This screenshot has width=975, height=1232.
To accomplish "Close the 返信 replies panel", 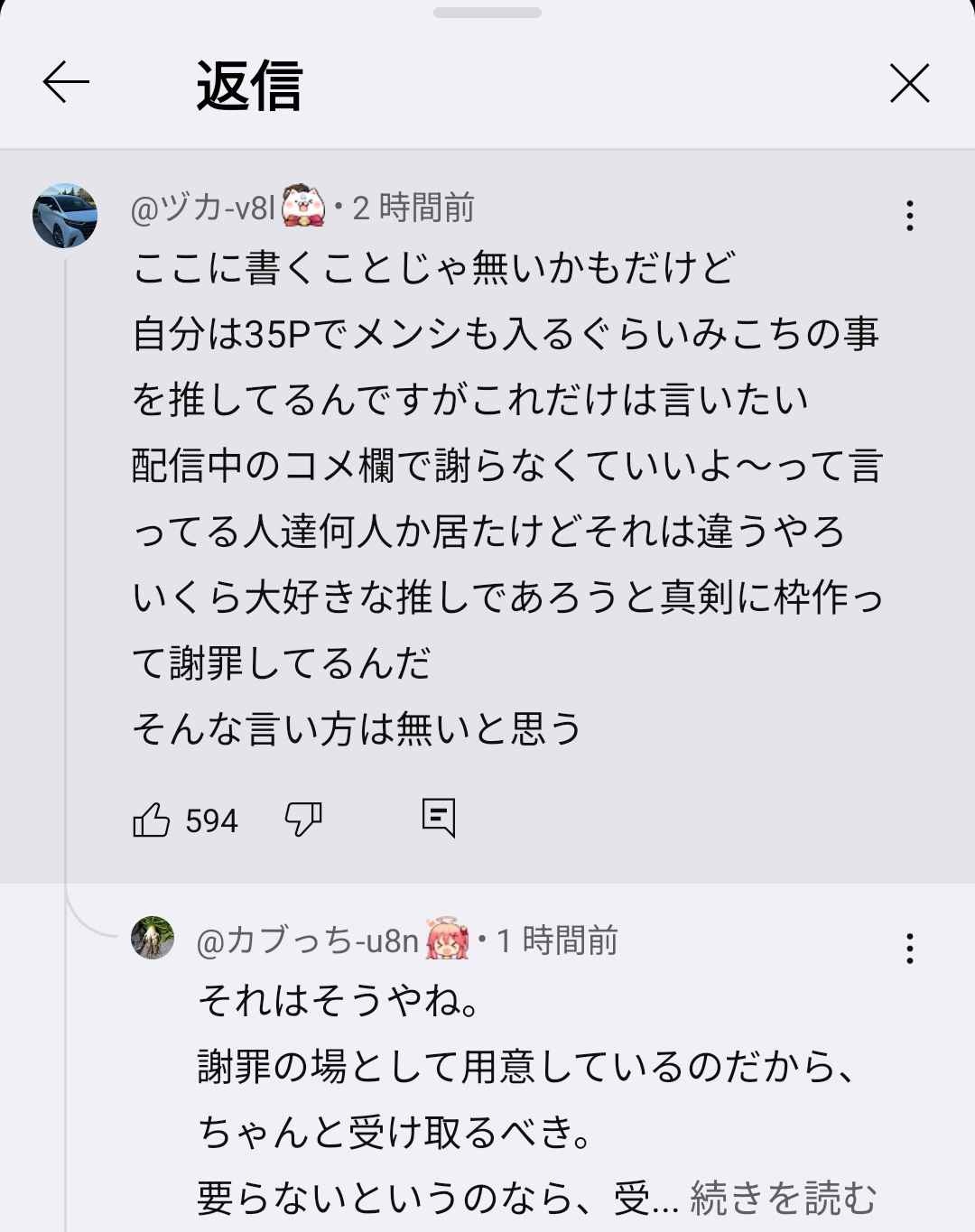I will tap(909, 84).
